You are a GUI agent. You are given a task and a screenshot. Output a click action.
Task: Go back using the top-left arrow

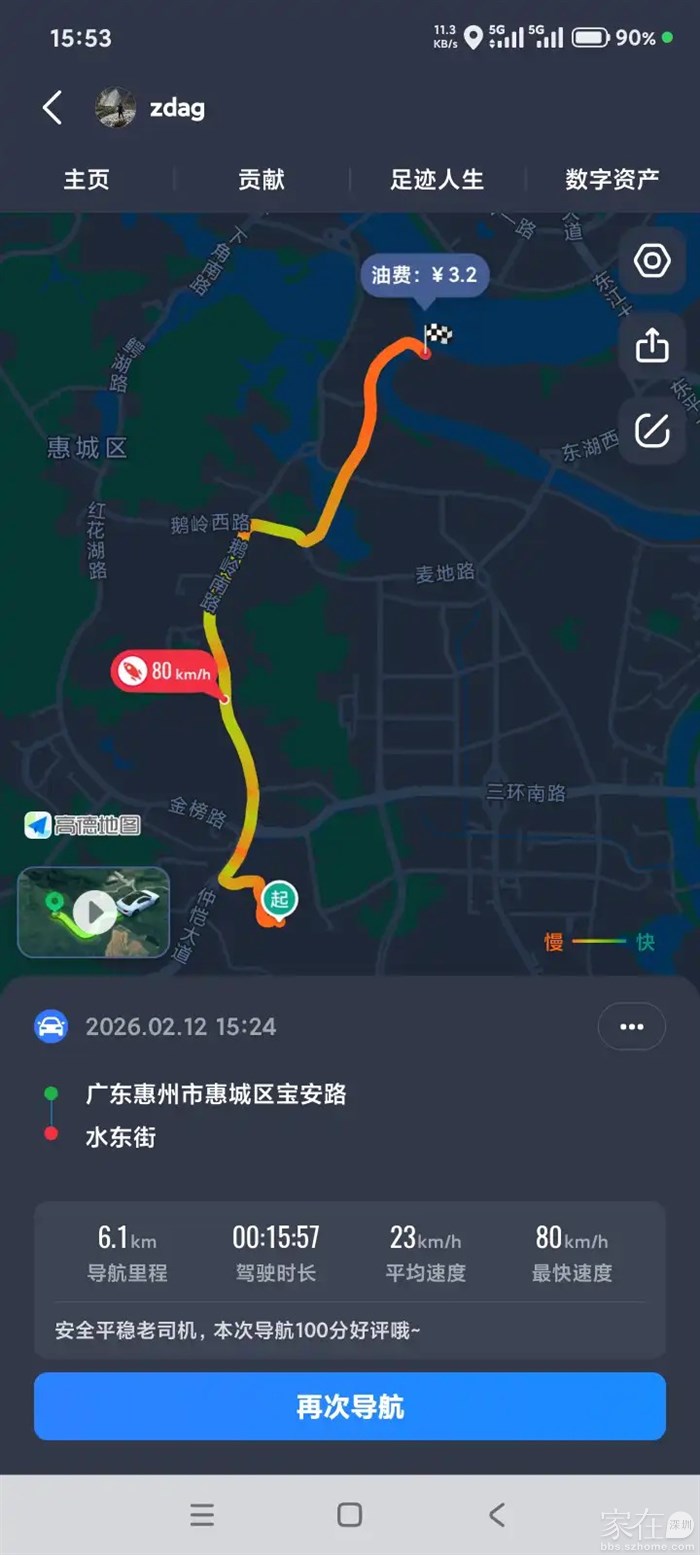tap(52, 108)
